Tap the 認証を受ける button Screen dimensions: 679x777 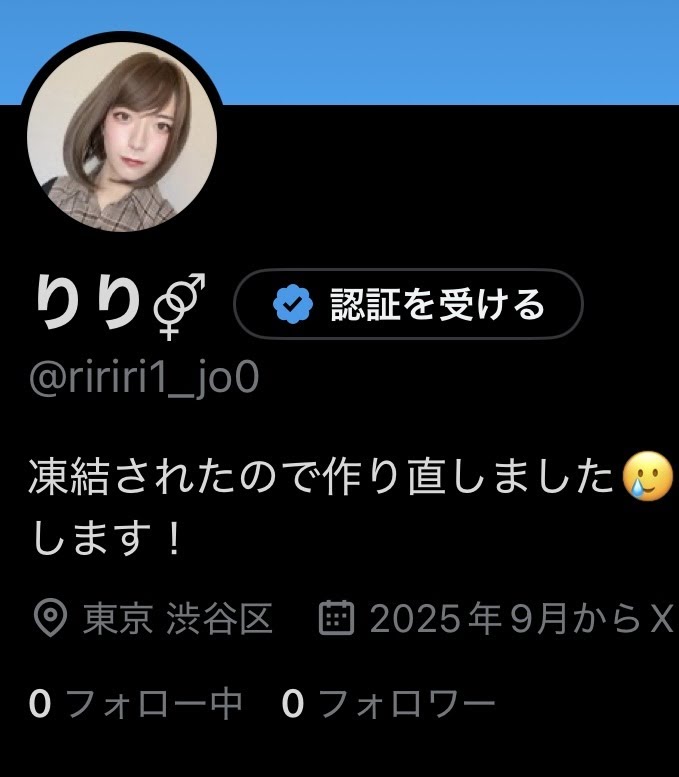tap(407, 304)
